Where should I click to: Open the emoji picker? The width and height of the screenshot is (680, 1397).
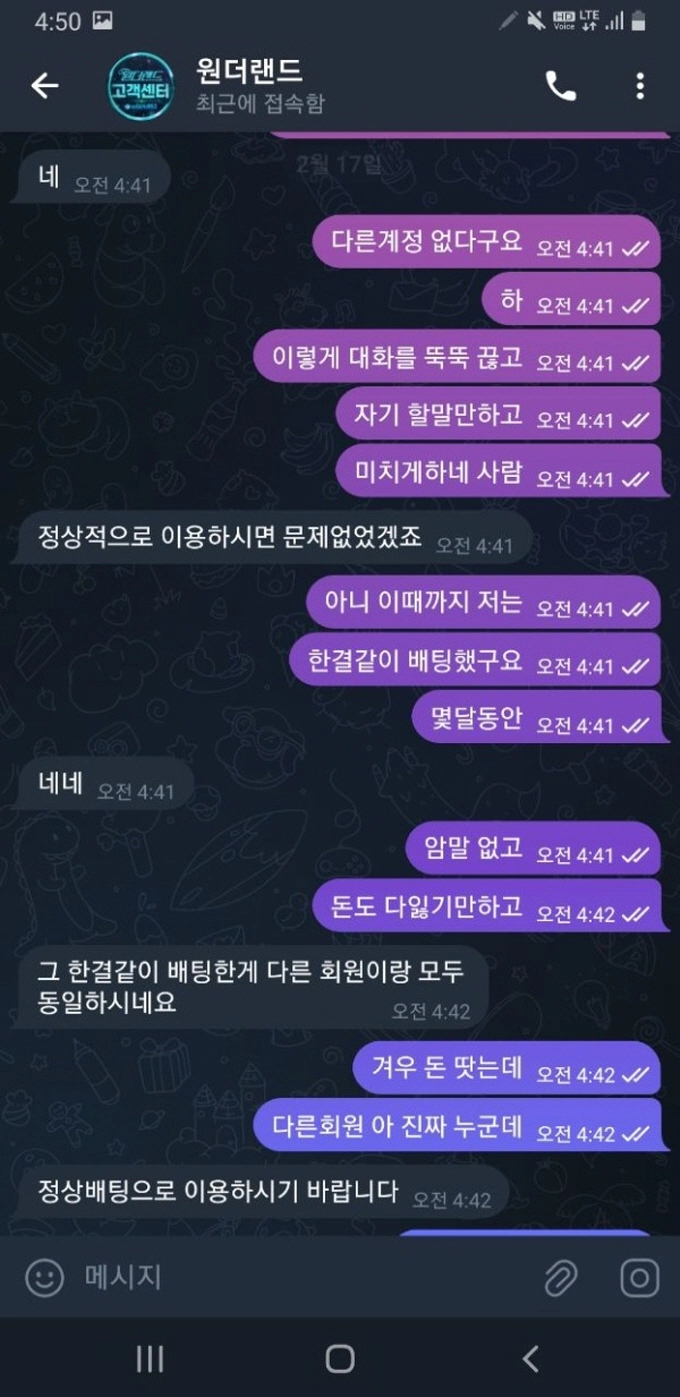tap(44, 1278)
